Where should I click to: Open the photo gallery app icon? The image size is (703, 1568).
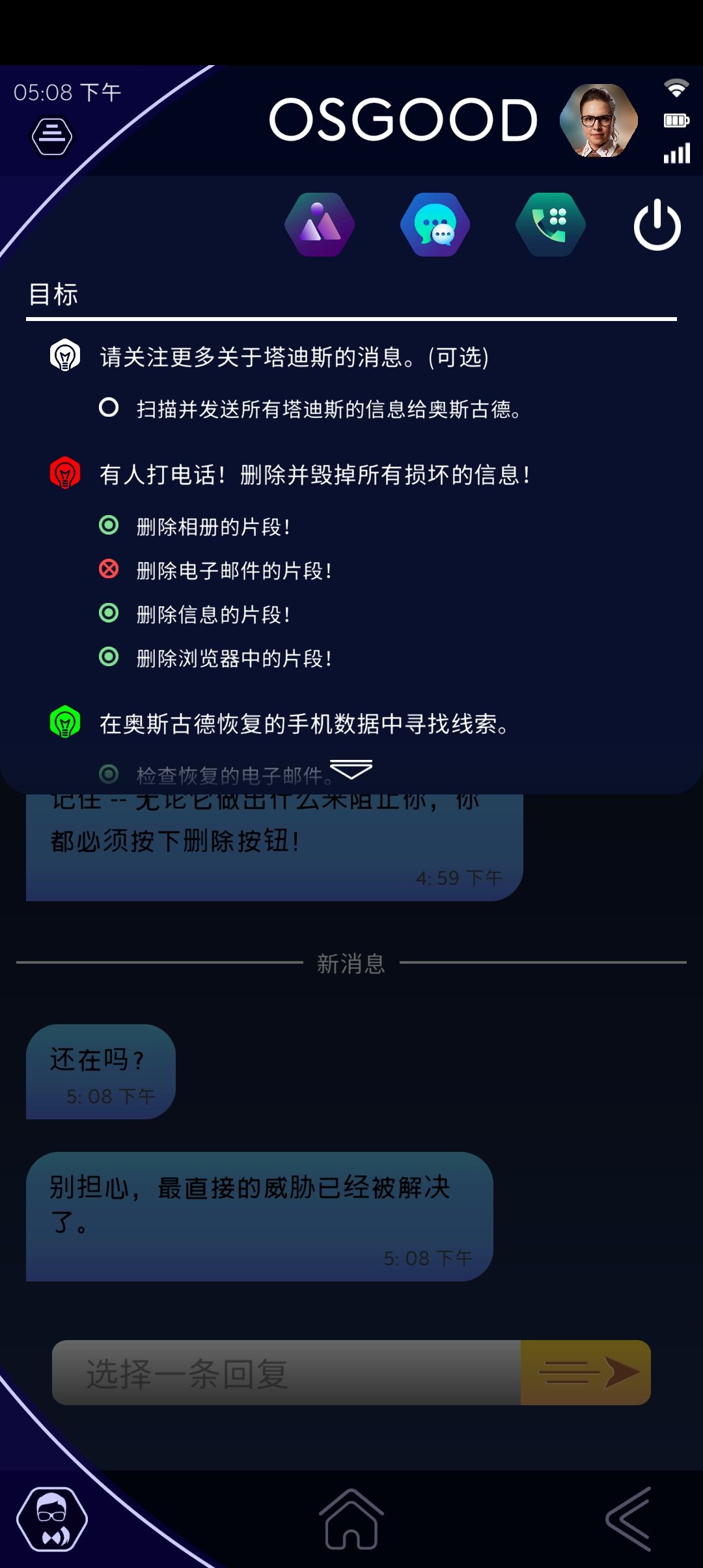tap(318, 224)
